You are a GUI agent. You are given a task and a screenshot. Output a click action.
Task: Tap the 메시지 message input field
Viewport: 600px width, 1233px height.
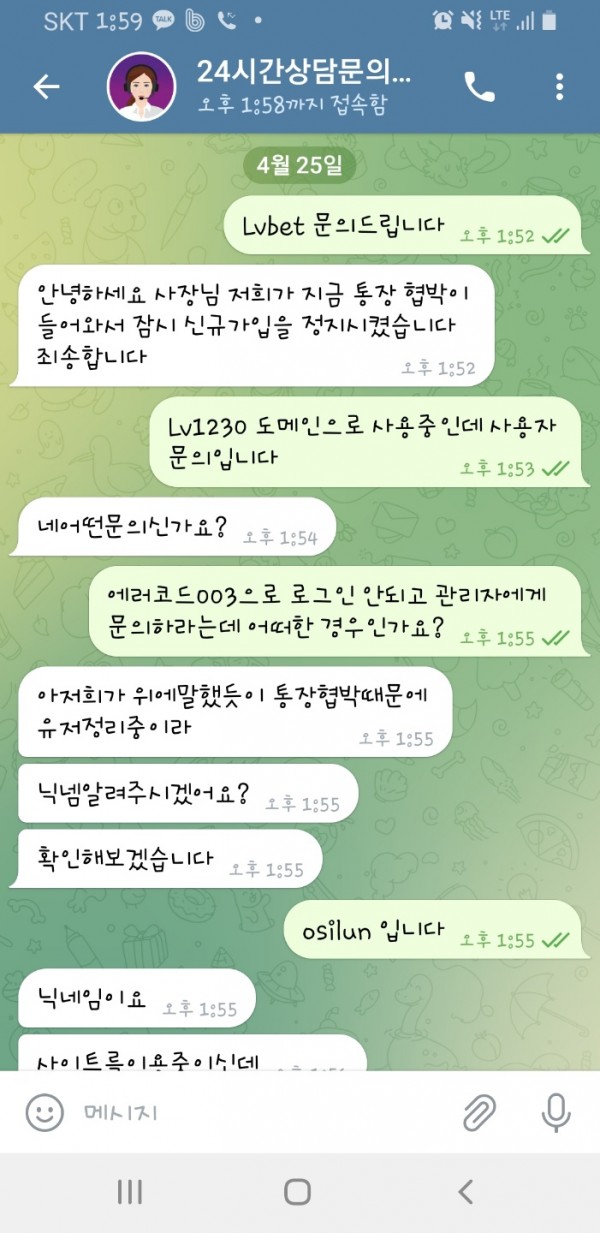260,1112
